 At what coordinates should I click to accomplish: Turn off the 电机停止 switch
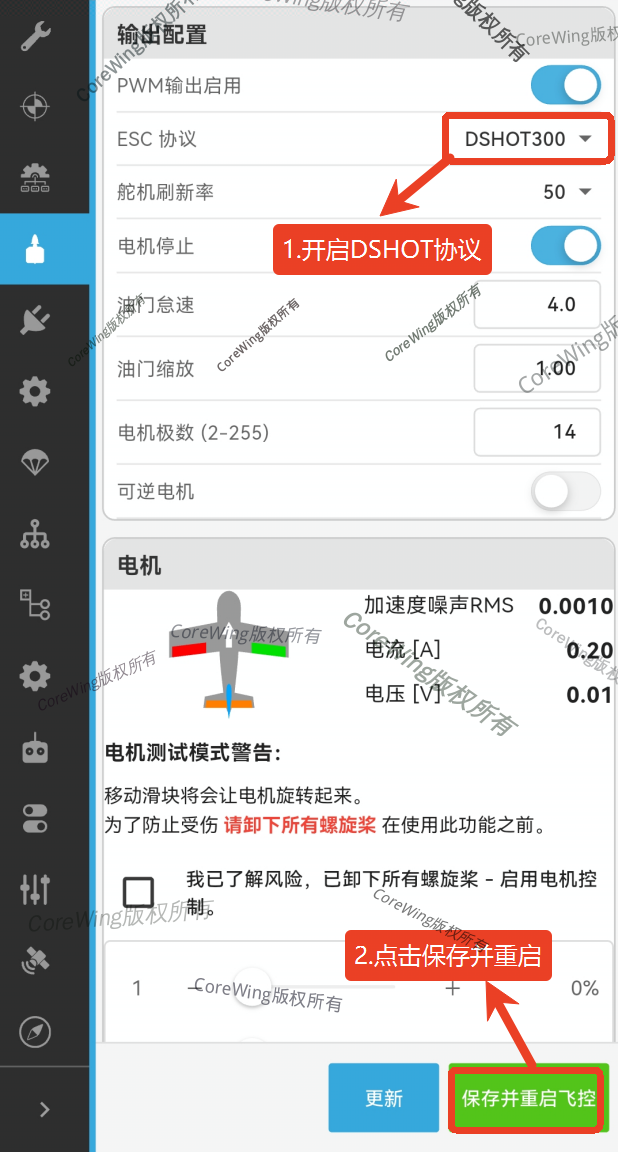pyautogui.click(x=566, y=245)
